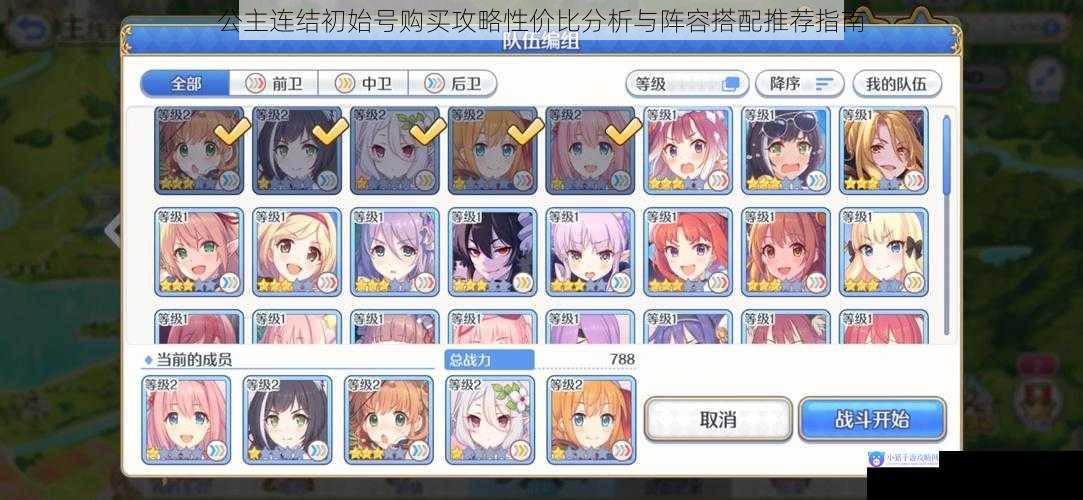
Task: Select the dark-haired character with red eyes
Action: click(x=492, y=251)
